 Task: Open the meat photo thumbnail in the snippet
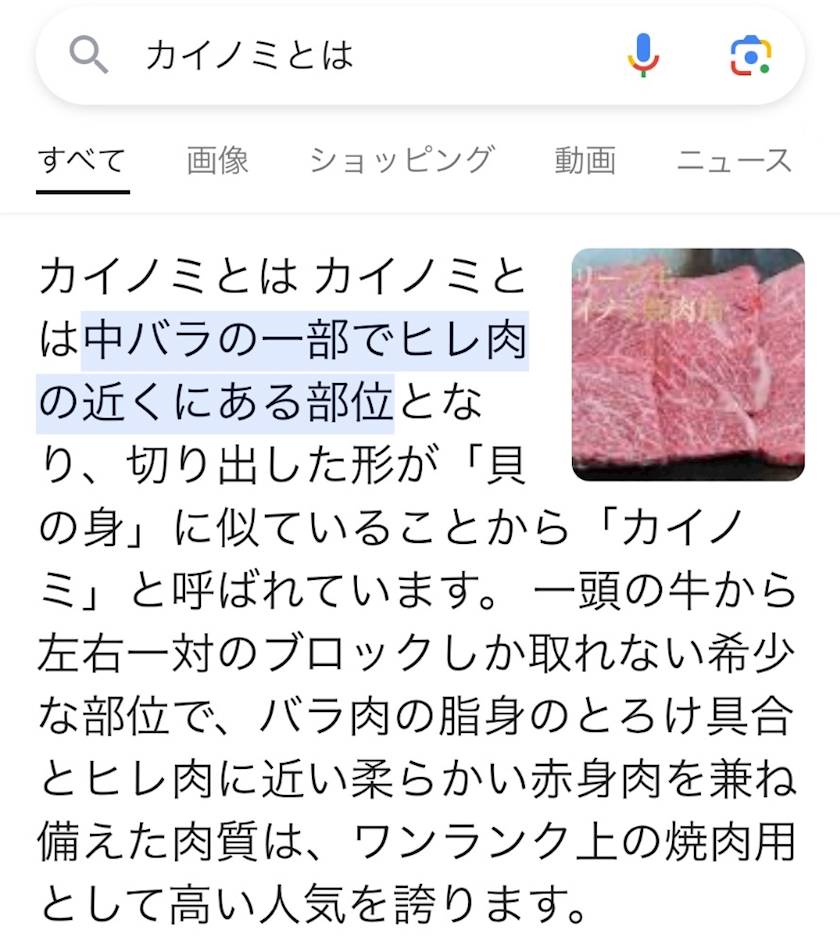click(688, 365)
